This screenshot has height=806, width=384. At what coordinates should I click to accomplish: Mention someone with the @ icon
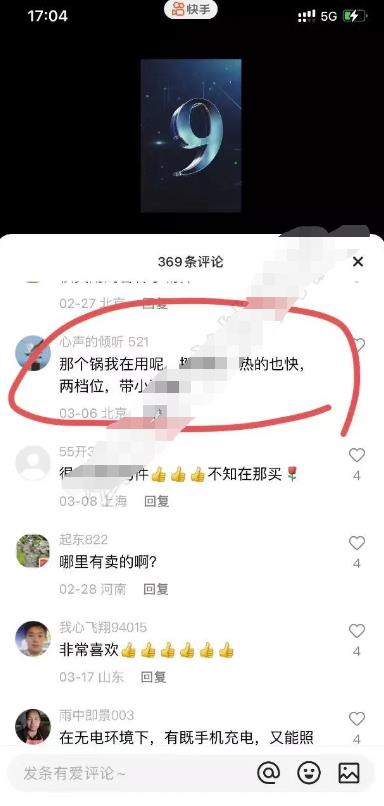(268, 773)
